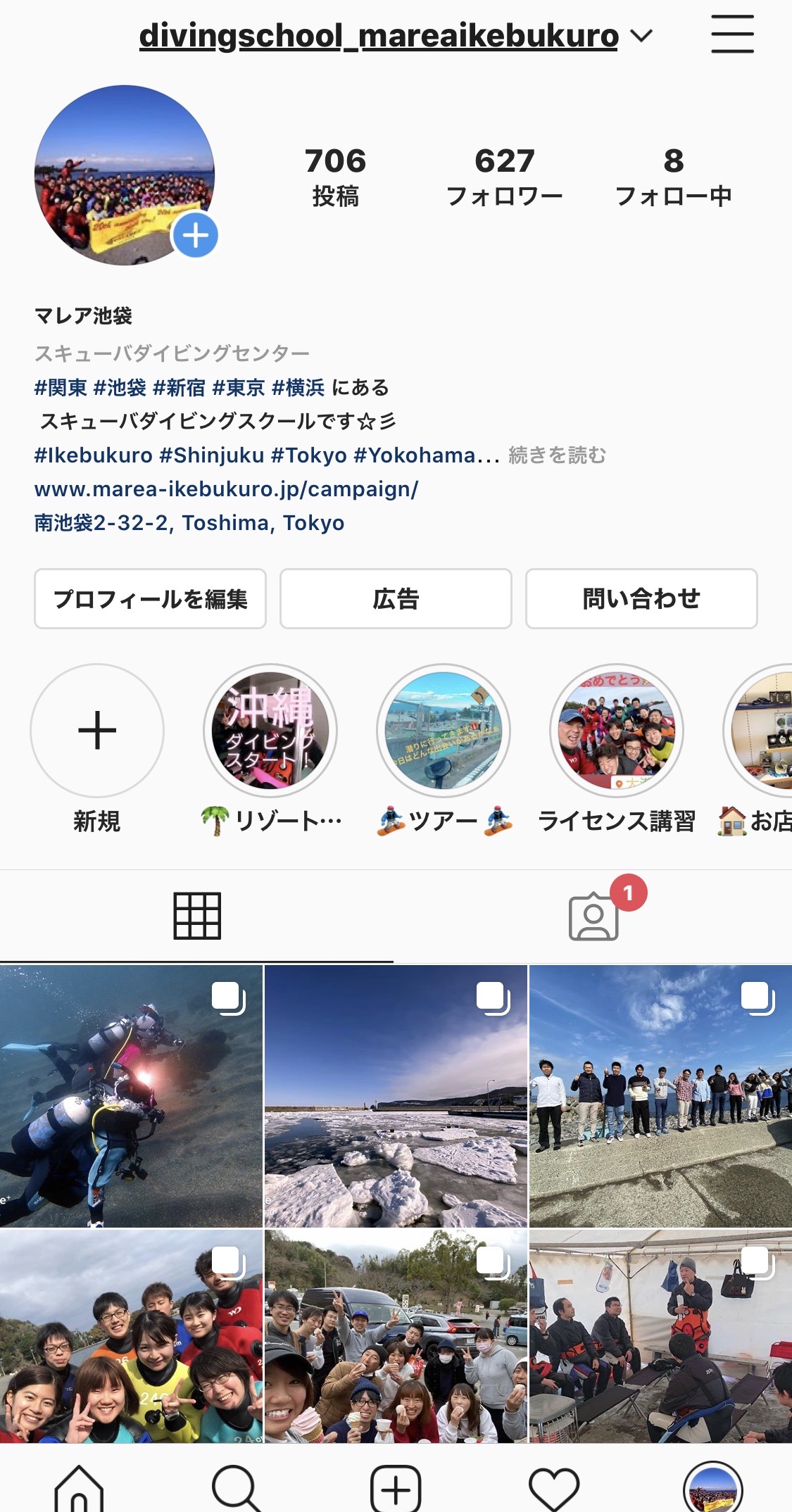Open the リゾート highlight

(x=270, y=731)
